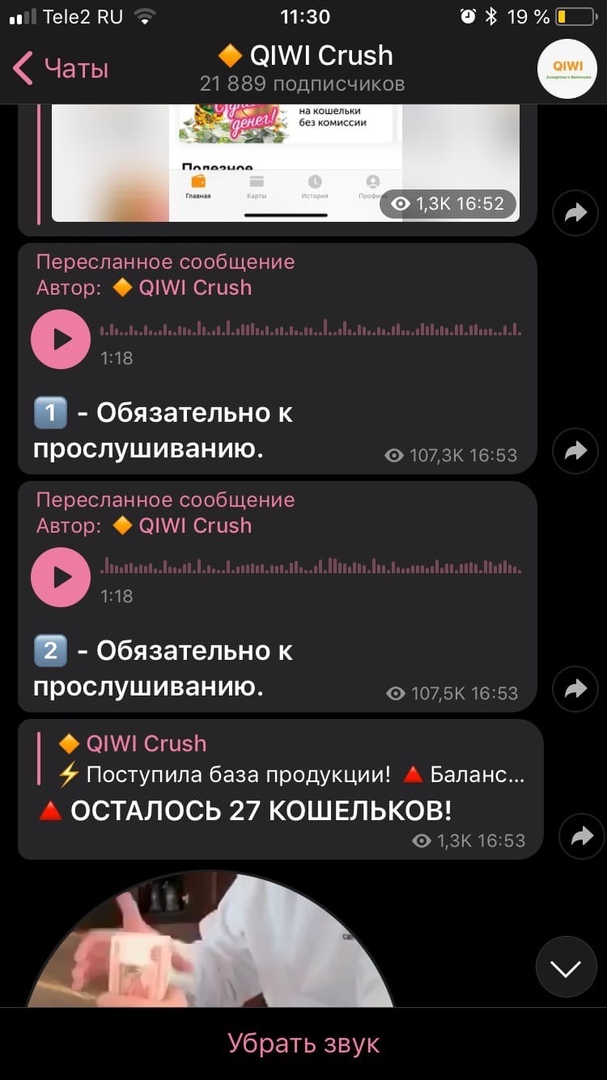Forward the first voice message
Viewport: 607px width, 1080px height.
point(575,451)
